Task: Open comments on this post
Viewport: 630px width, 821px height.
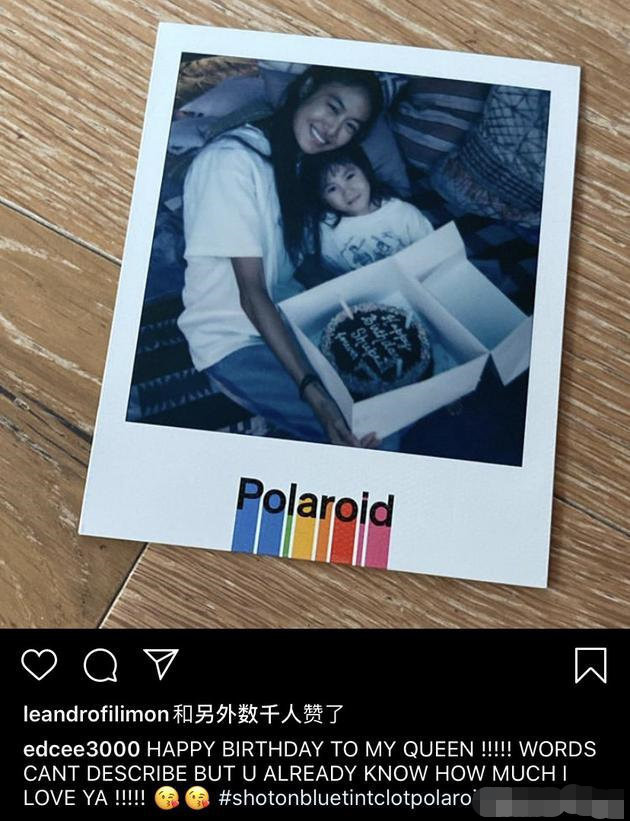Action: (x=100, y=664)
